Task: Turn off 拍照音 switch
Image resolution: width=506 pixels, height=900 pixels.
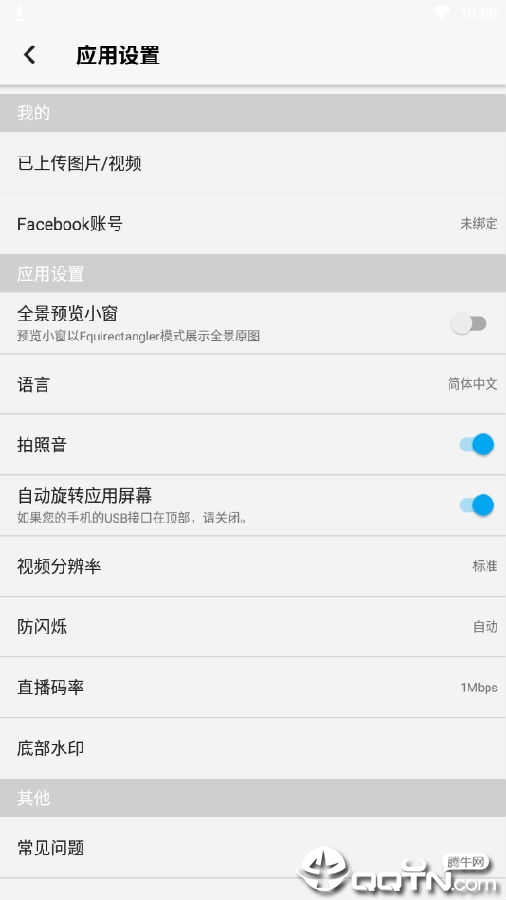Action: click(x=476, y=444)
